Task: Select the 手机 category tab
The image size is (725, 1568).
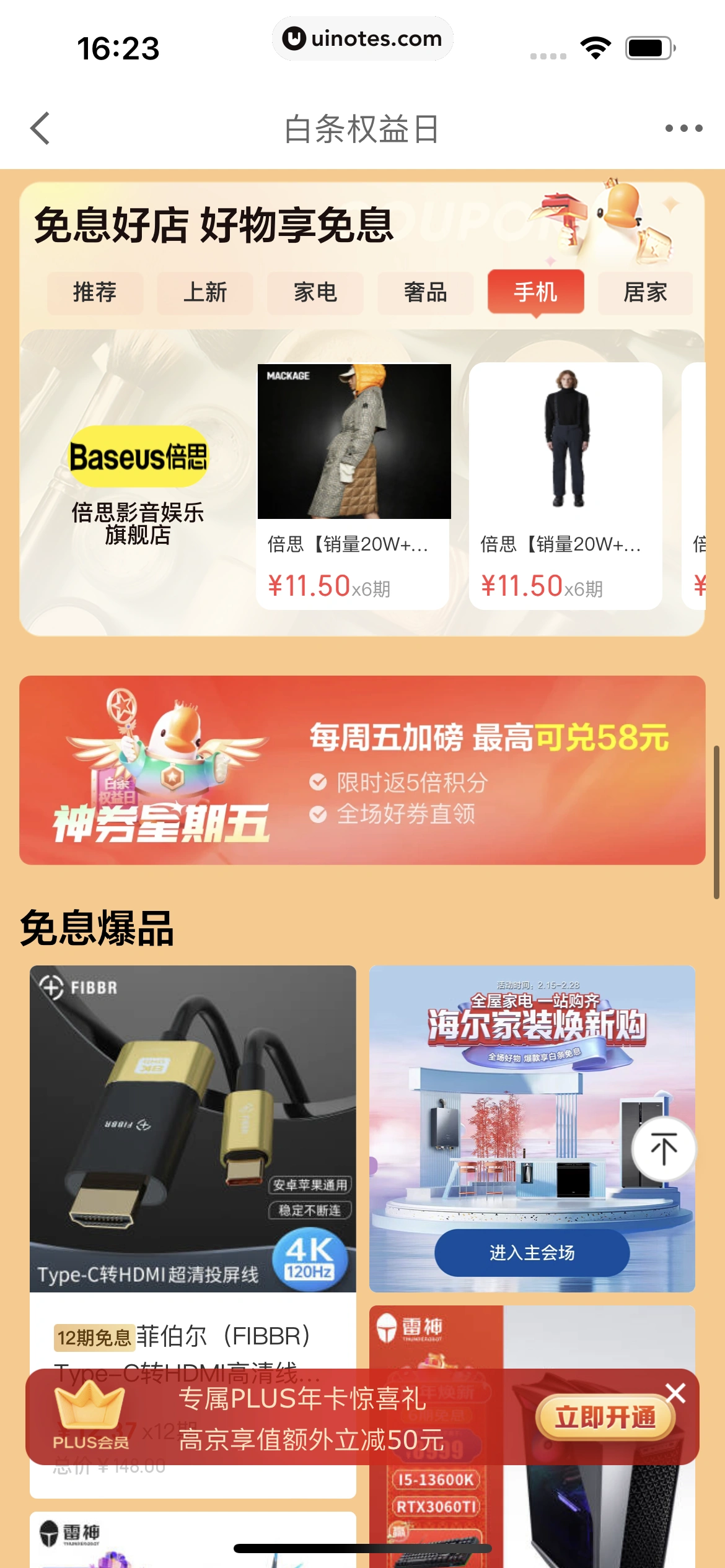Action: point(535,292)
